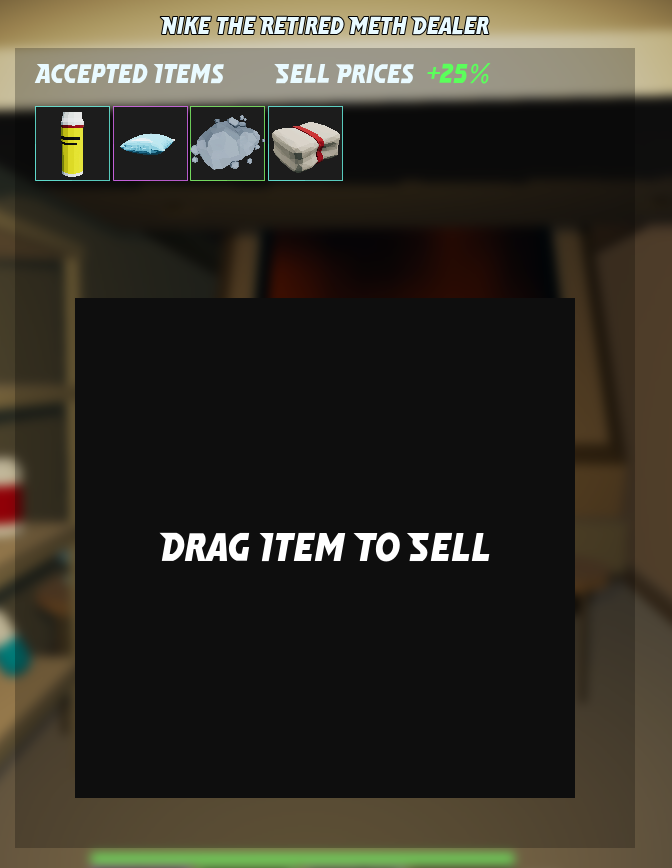The width and height of the screenshot is (672, 868).
Task: Select the wrapped brick package item
Action: 305,144
